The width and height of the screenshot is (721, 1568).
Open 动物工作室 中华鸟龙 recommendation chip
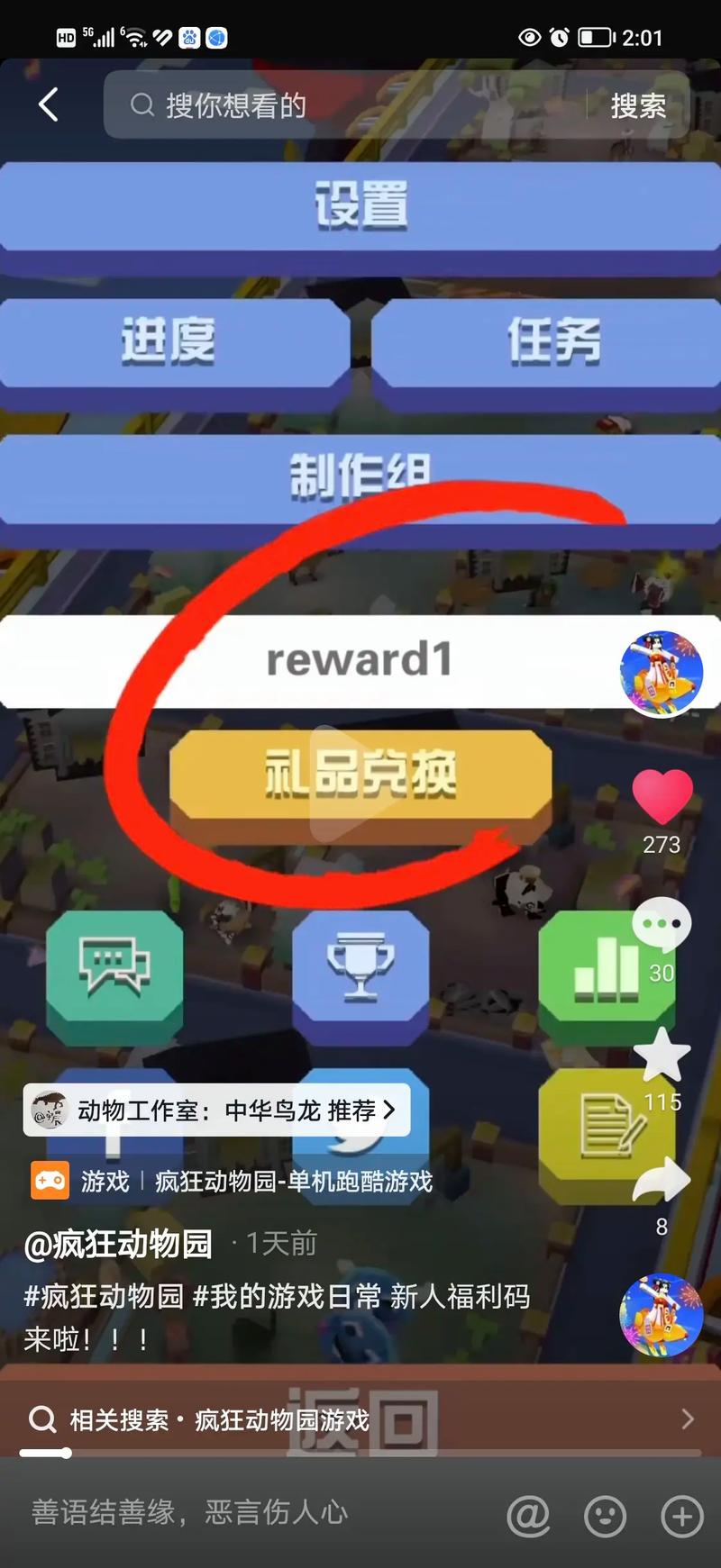pos(216,1110)
